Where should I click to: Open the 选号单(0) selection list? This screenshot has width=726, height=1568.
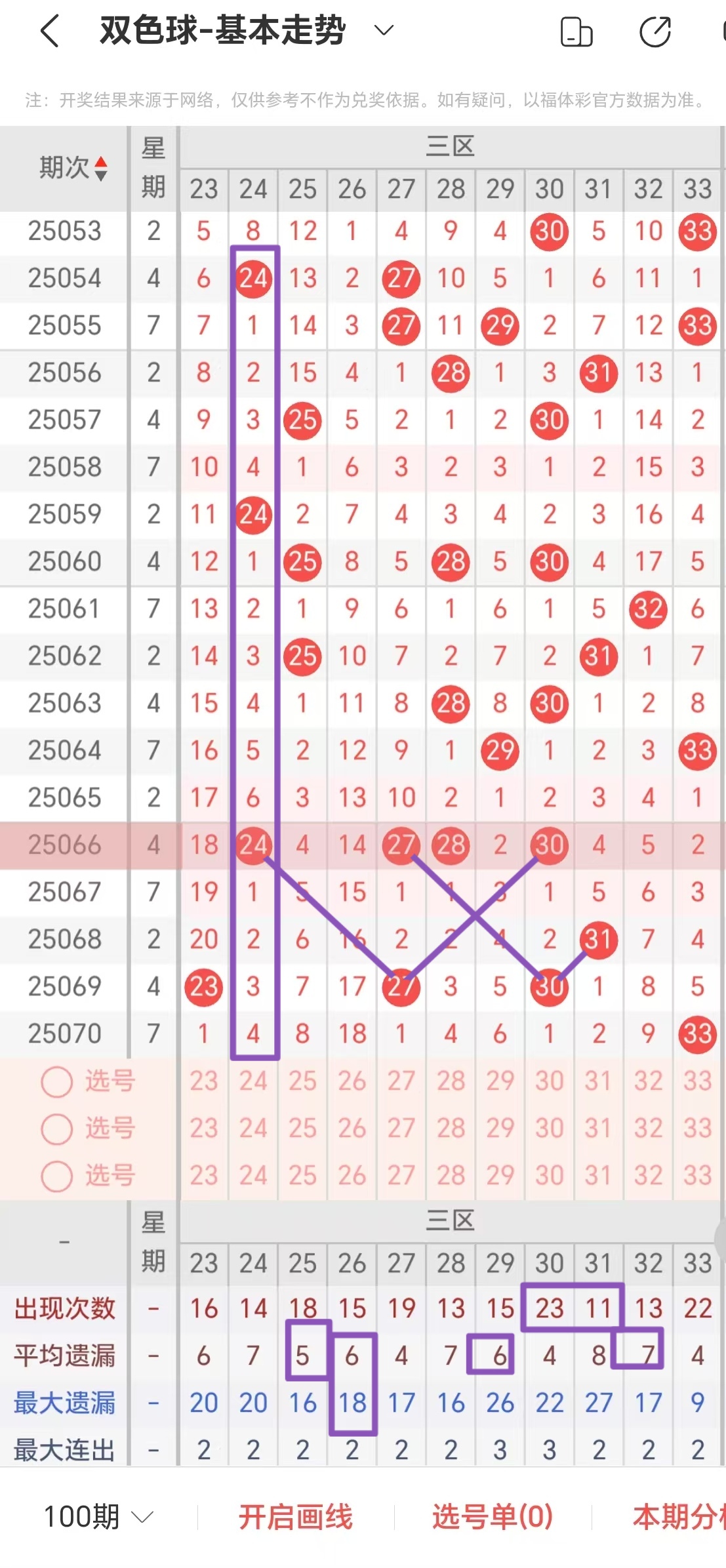point(491,1516)
